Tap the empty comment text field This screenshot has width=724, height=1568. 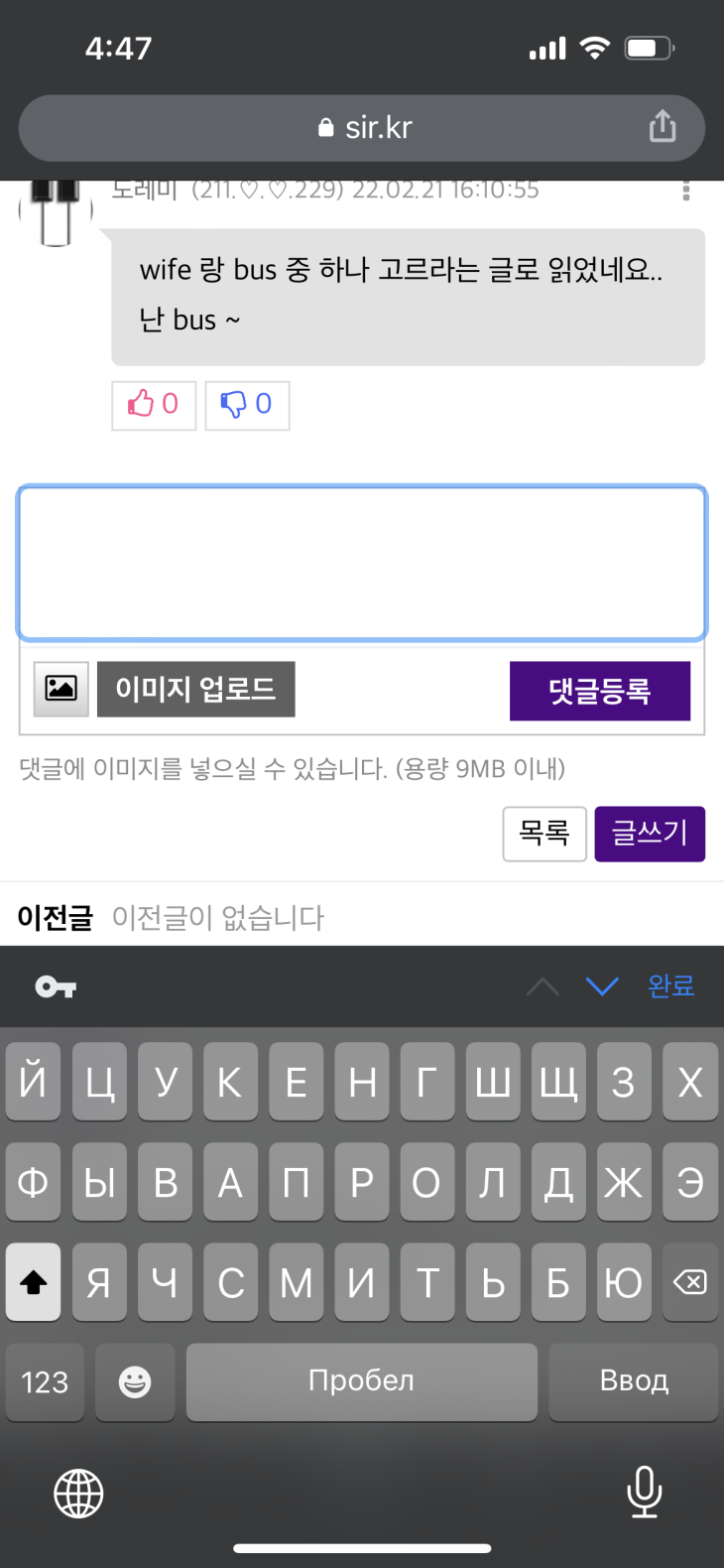361,562
